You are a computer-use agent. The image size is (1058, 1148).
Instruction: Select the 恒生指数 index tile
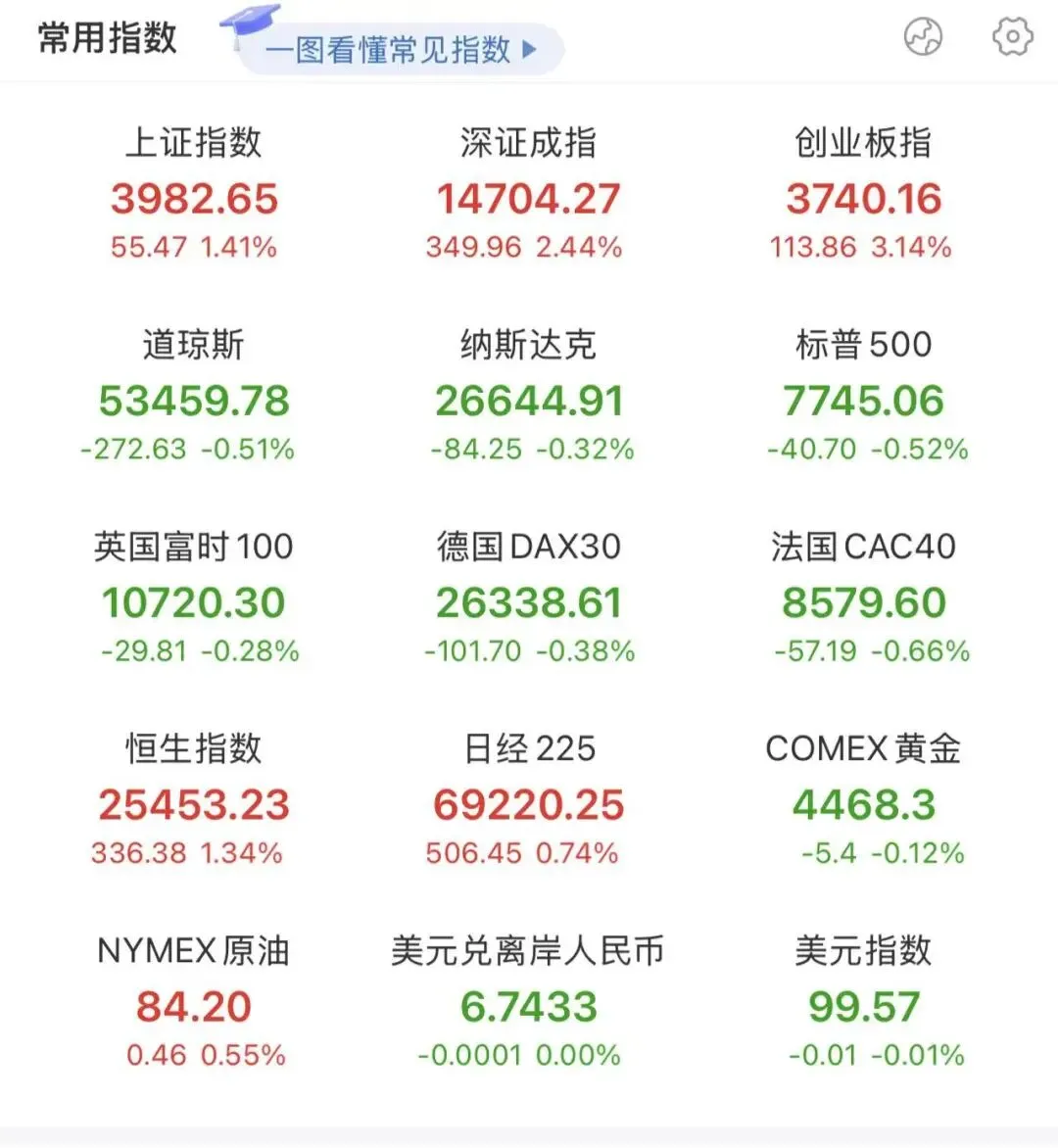(x=192, y=799)
